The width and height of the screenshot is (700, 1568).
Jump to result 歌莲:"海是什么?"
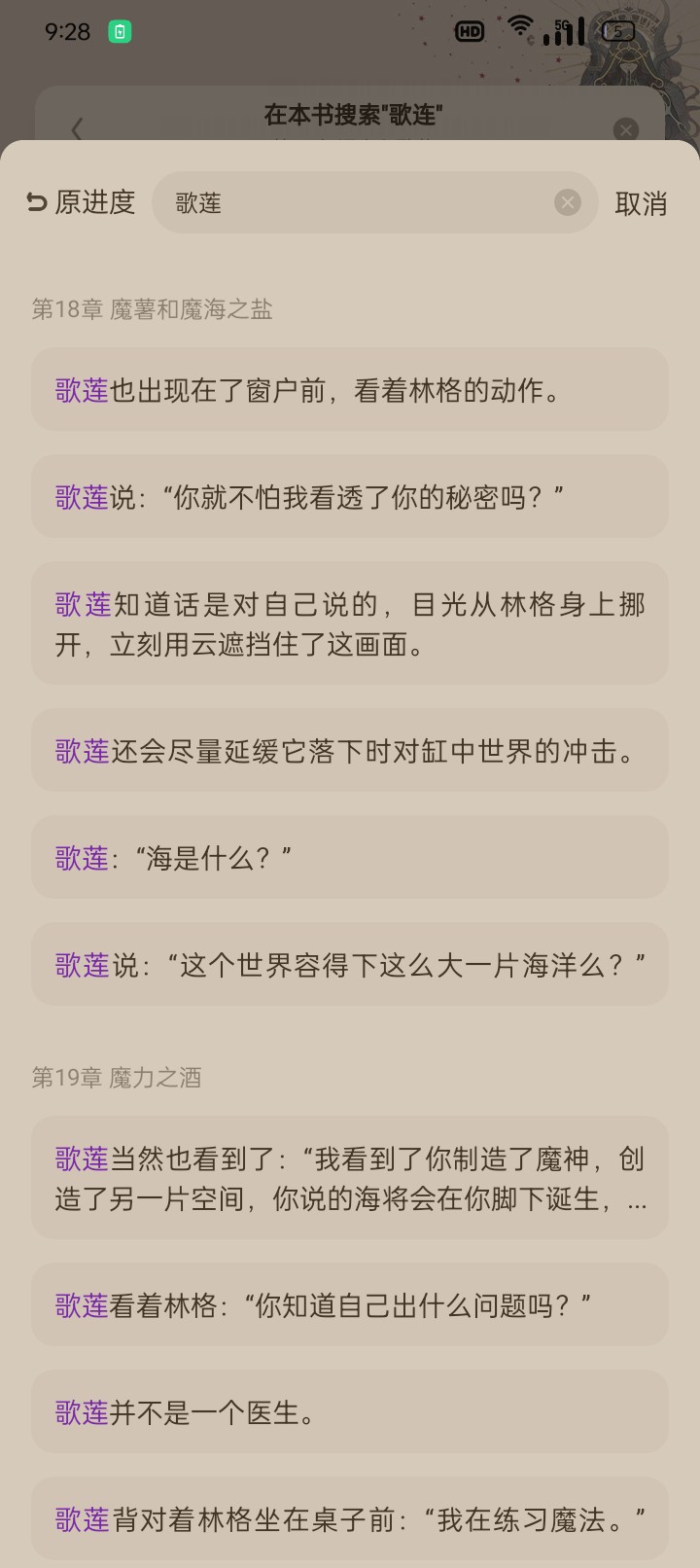[x=350, y=858]
